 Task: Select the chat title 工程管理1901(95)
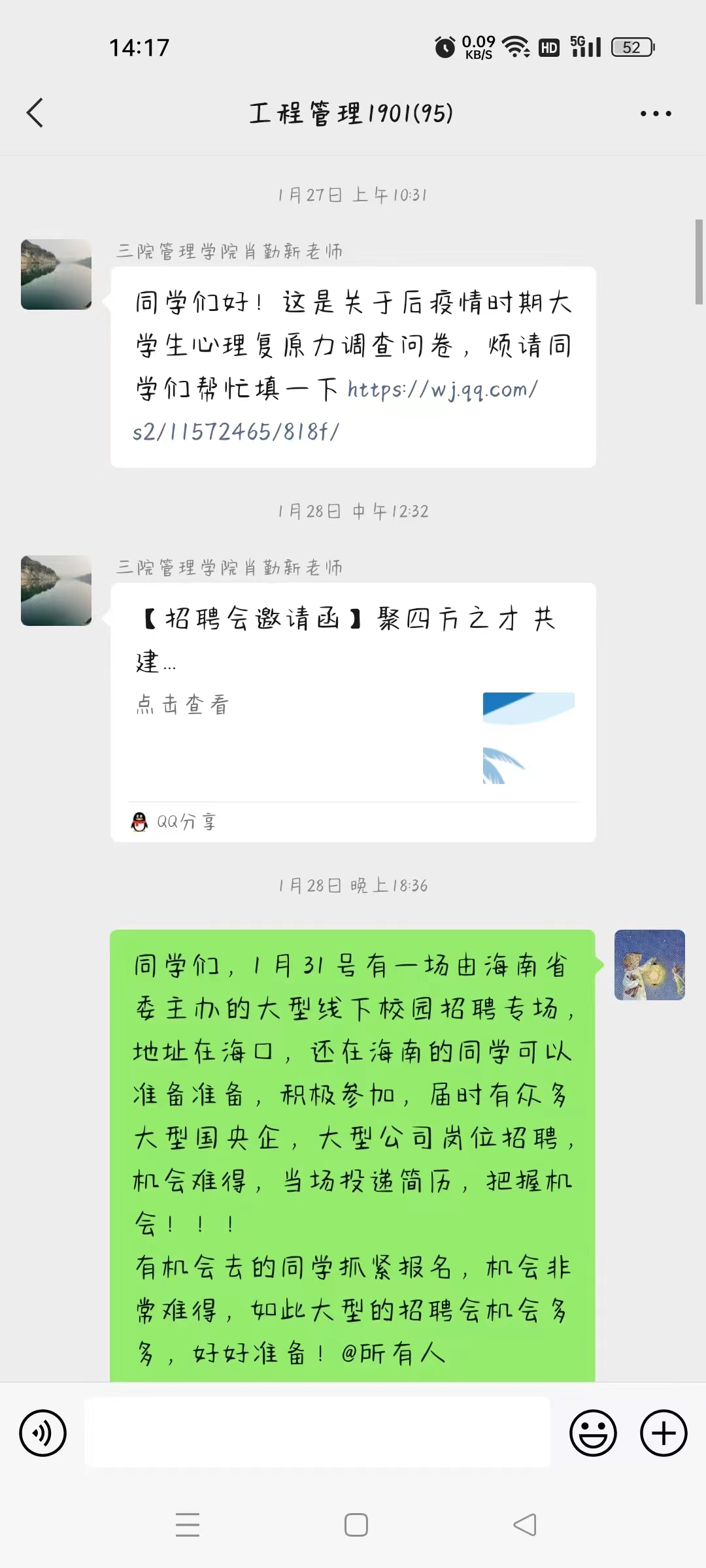coord(352,112)
